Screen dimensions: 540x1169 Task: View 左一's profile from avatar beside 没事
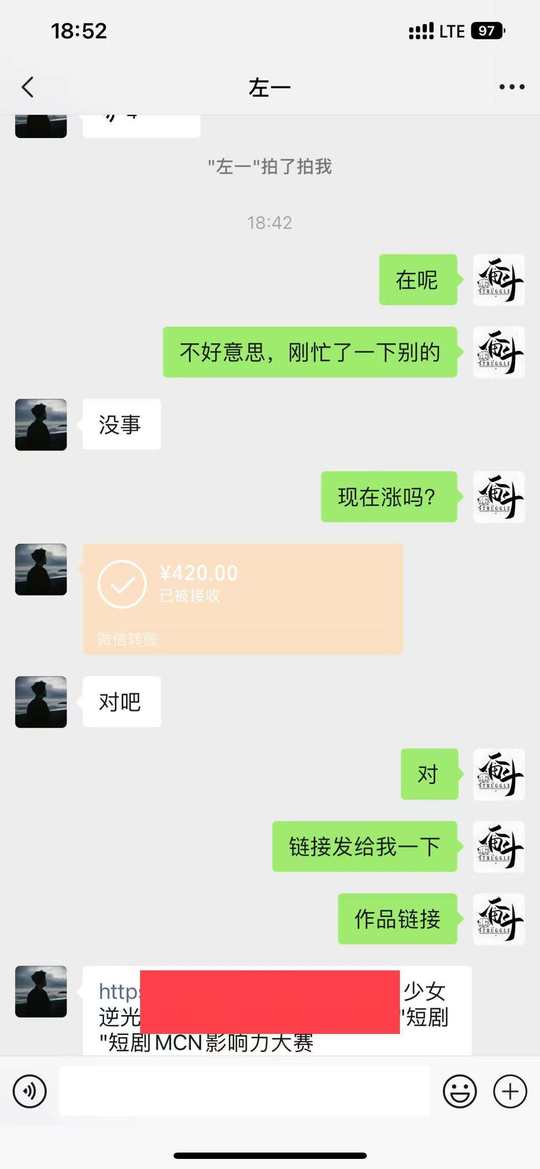pos(41,424)
